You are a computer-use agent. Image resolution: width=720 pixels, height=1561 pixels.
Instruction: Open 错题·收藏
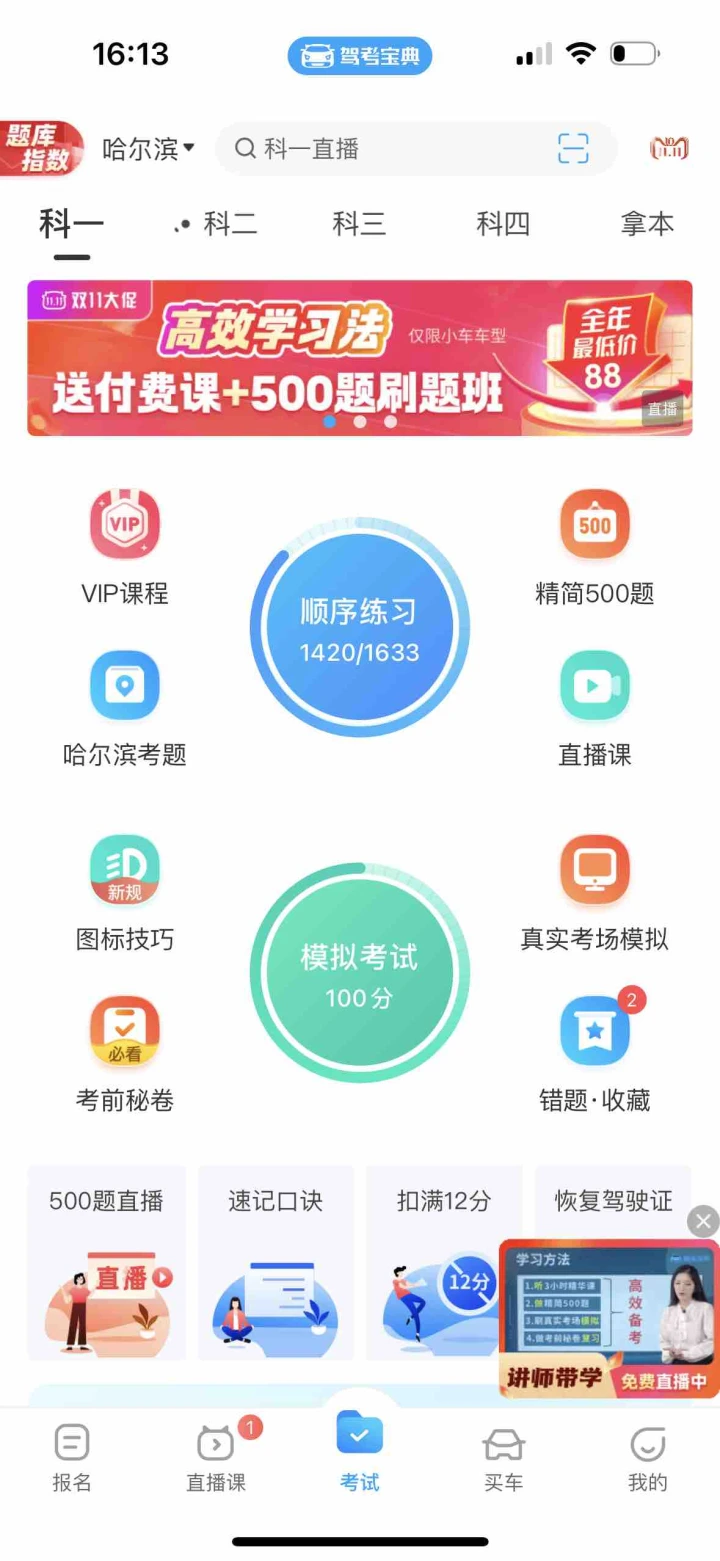(595, 1055)
